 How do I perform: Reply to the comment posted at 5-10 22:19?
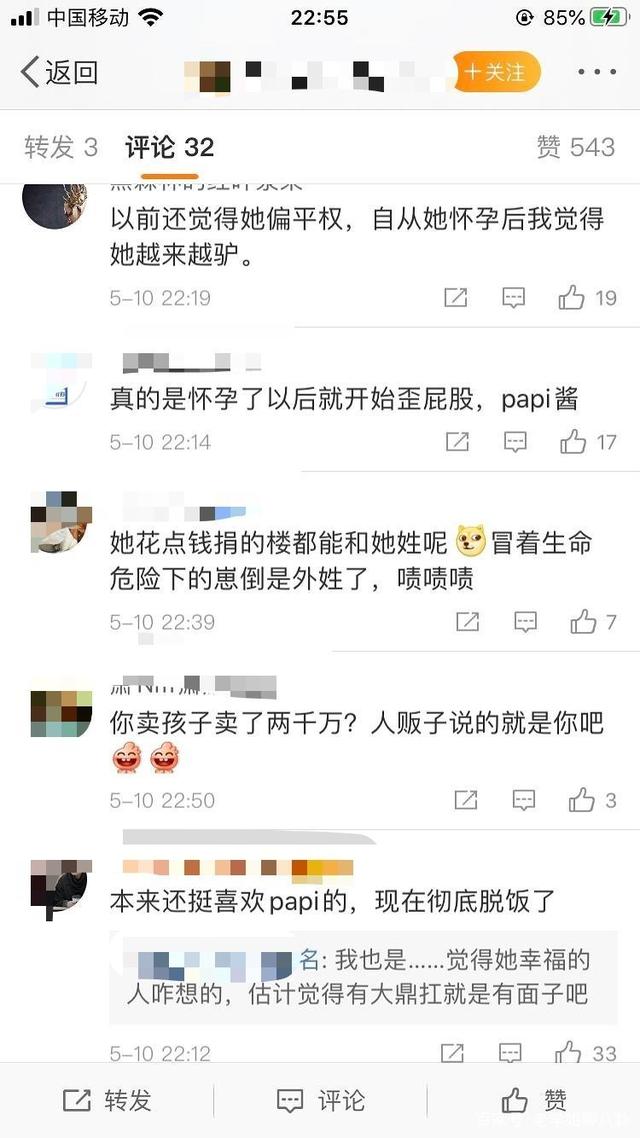click(x=514, y=298)
